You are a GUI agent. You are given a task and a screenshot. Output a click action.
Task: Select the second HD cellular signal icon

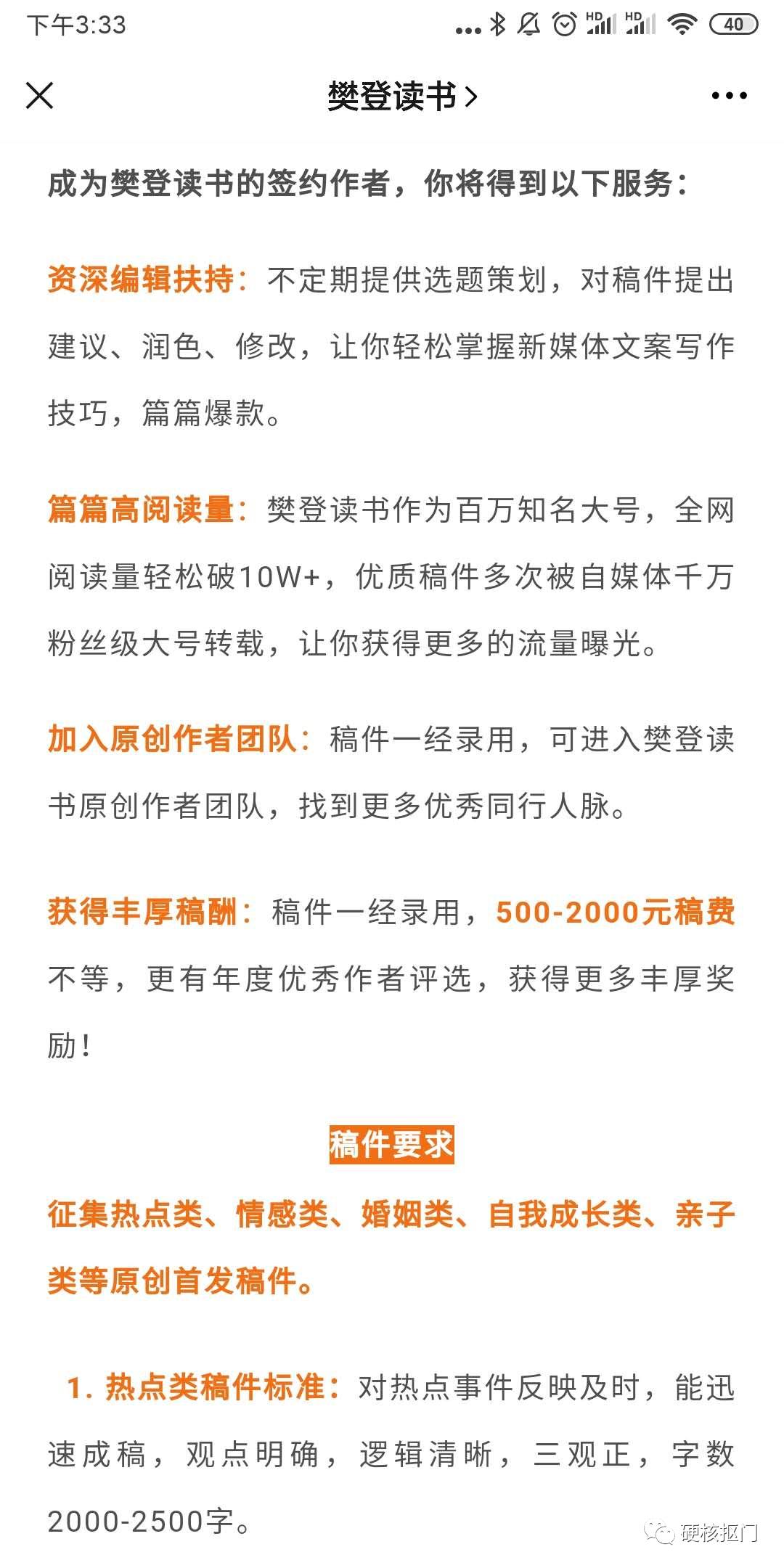[x=641, y=24]
